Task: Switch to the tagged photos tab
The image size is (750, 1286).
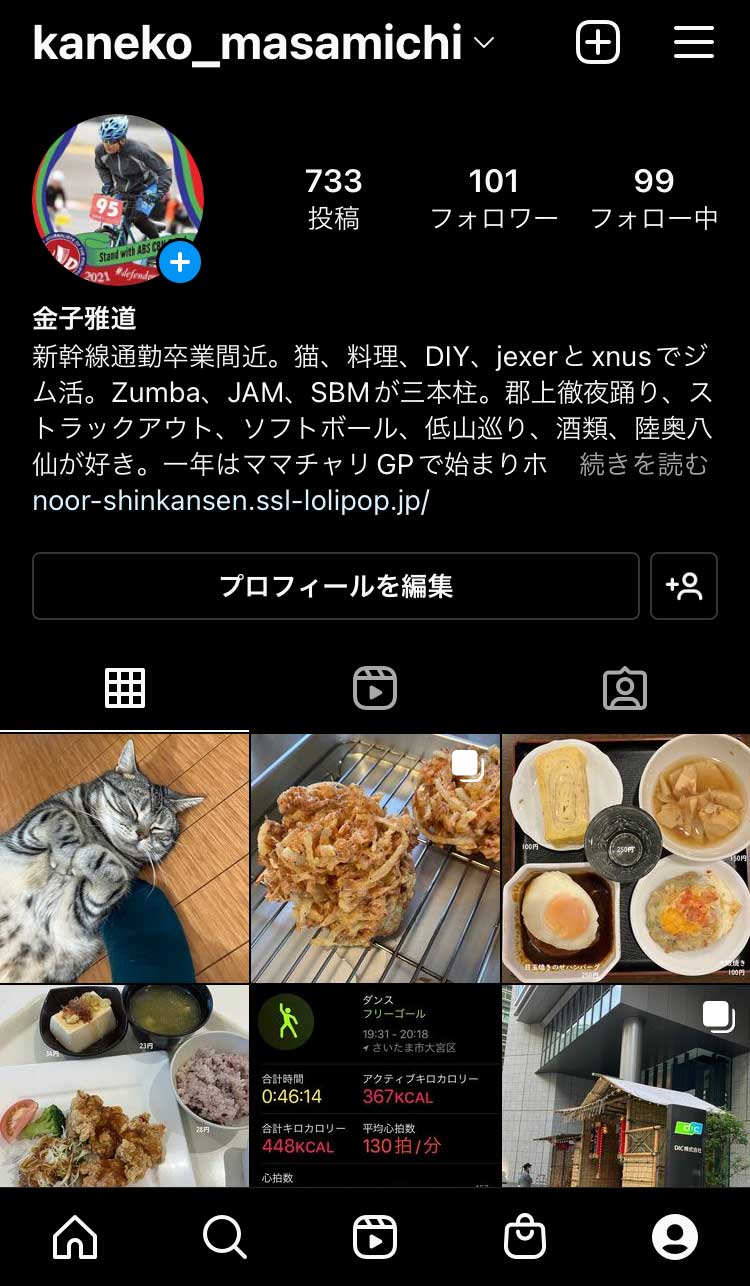Action: 625,688
